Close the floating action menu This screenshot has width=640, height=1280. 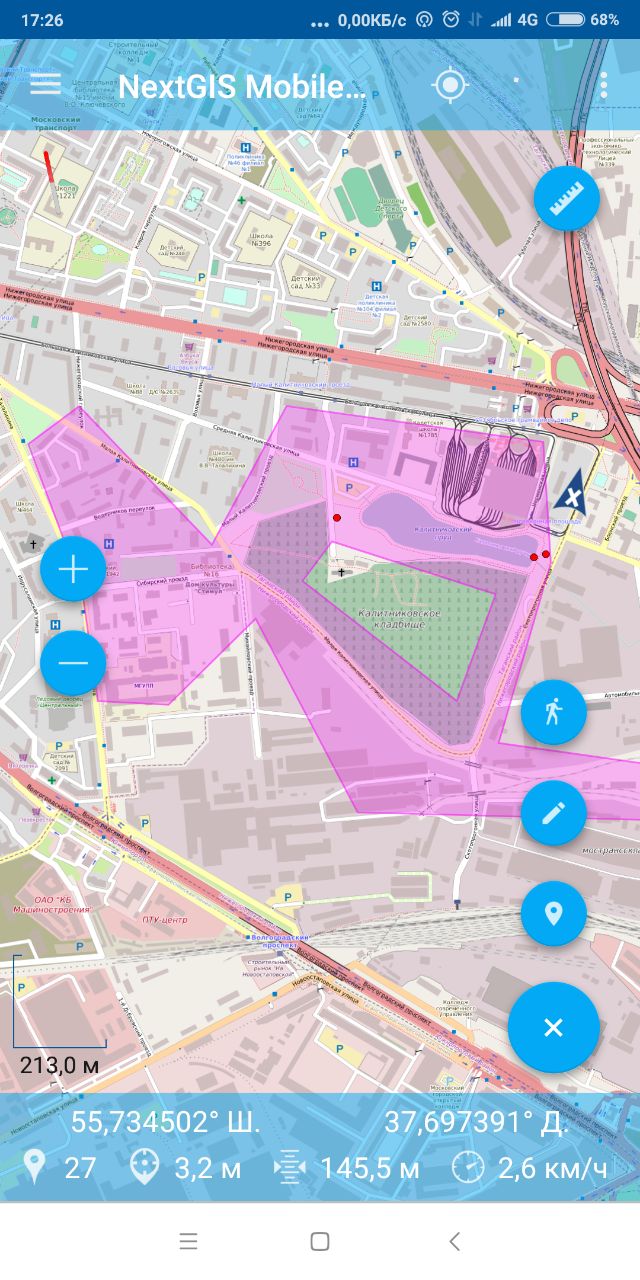[553, 1027]
